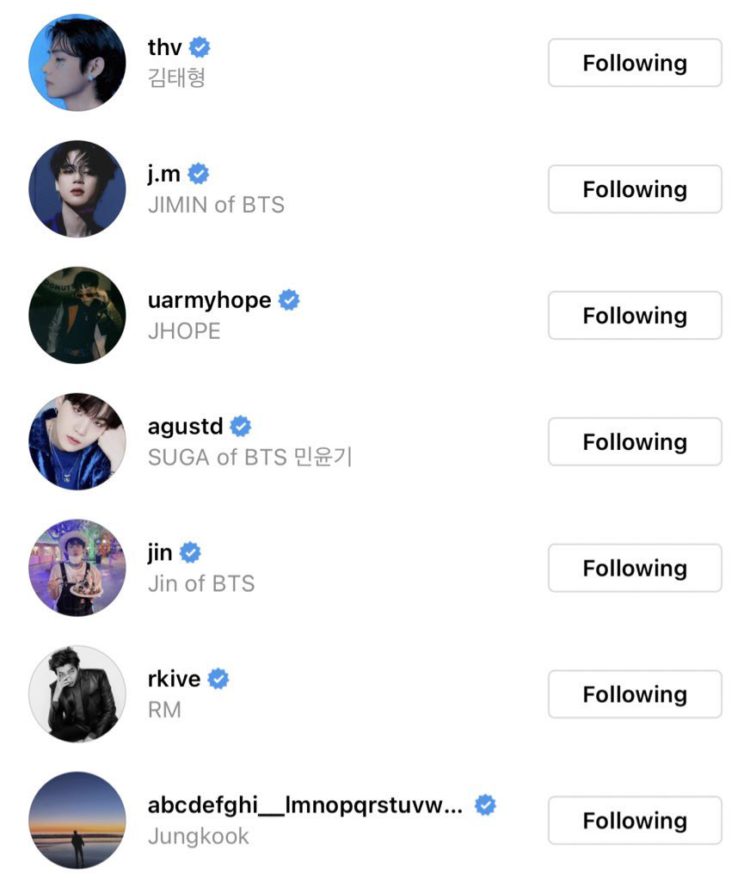Click jin's circular profile picture
This screenshot has width=750, height=881.
76,567
